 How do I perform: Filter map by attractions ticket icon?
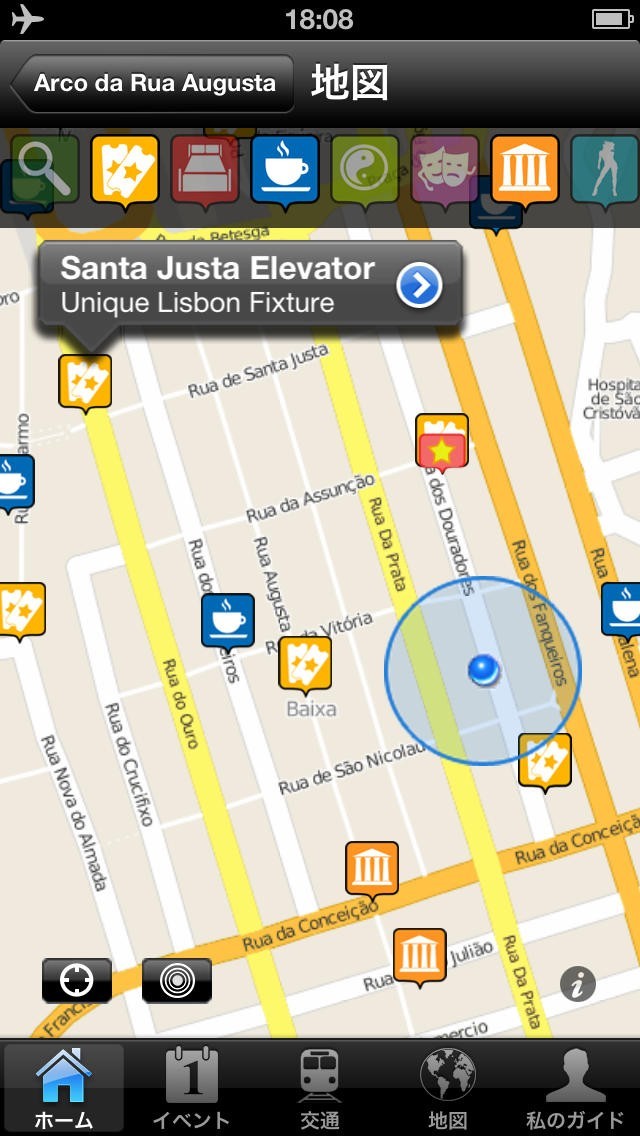(125, 169)
